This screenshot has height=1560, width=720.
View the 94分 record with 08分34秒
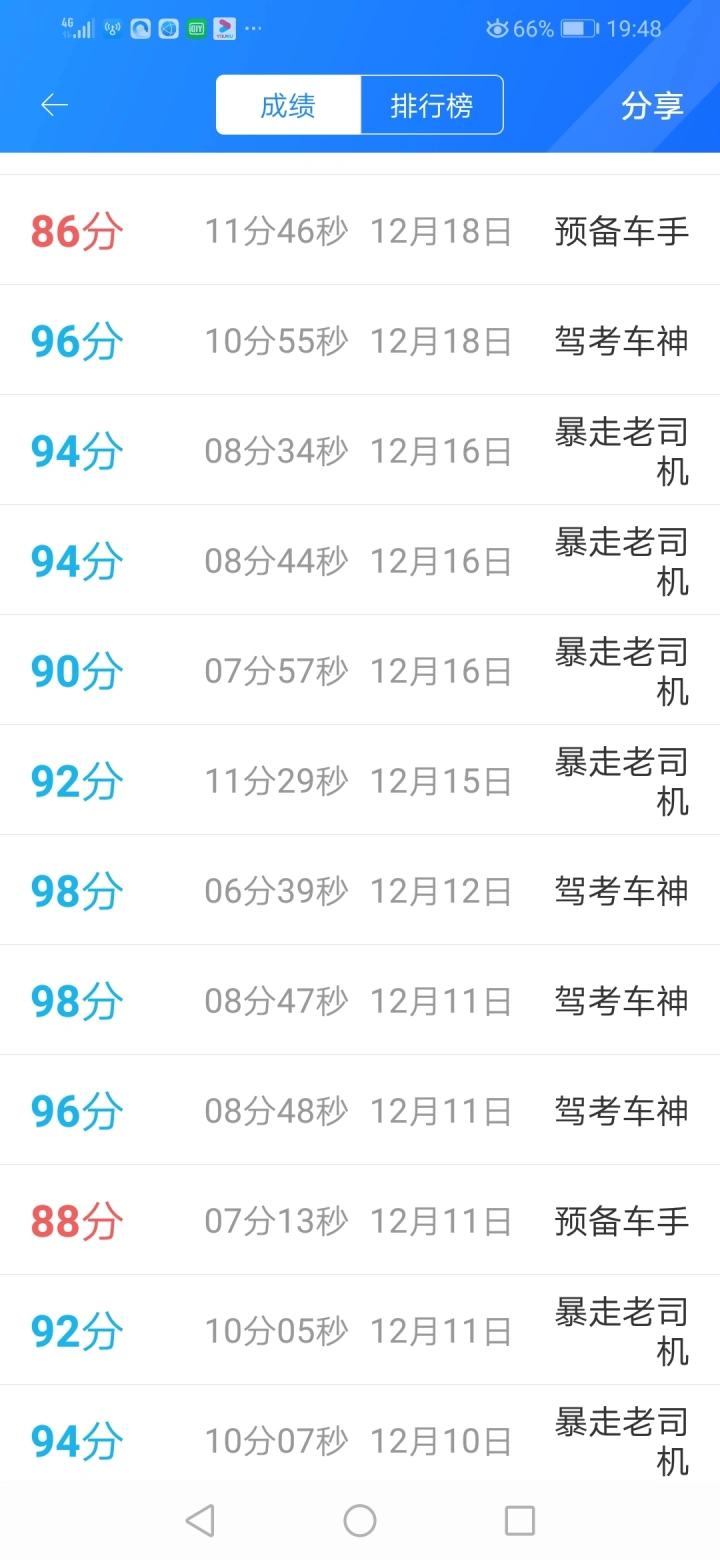(x=360, y=451)
